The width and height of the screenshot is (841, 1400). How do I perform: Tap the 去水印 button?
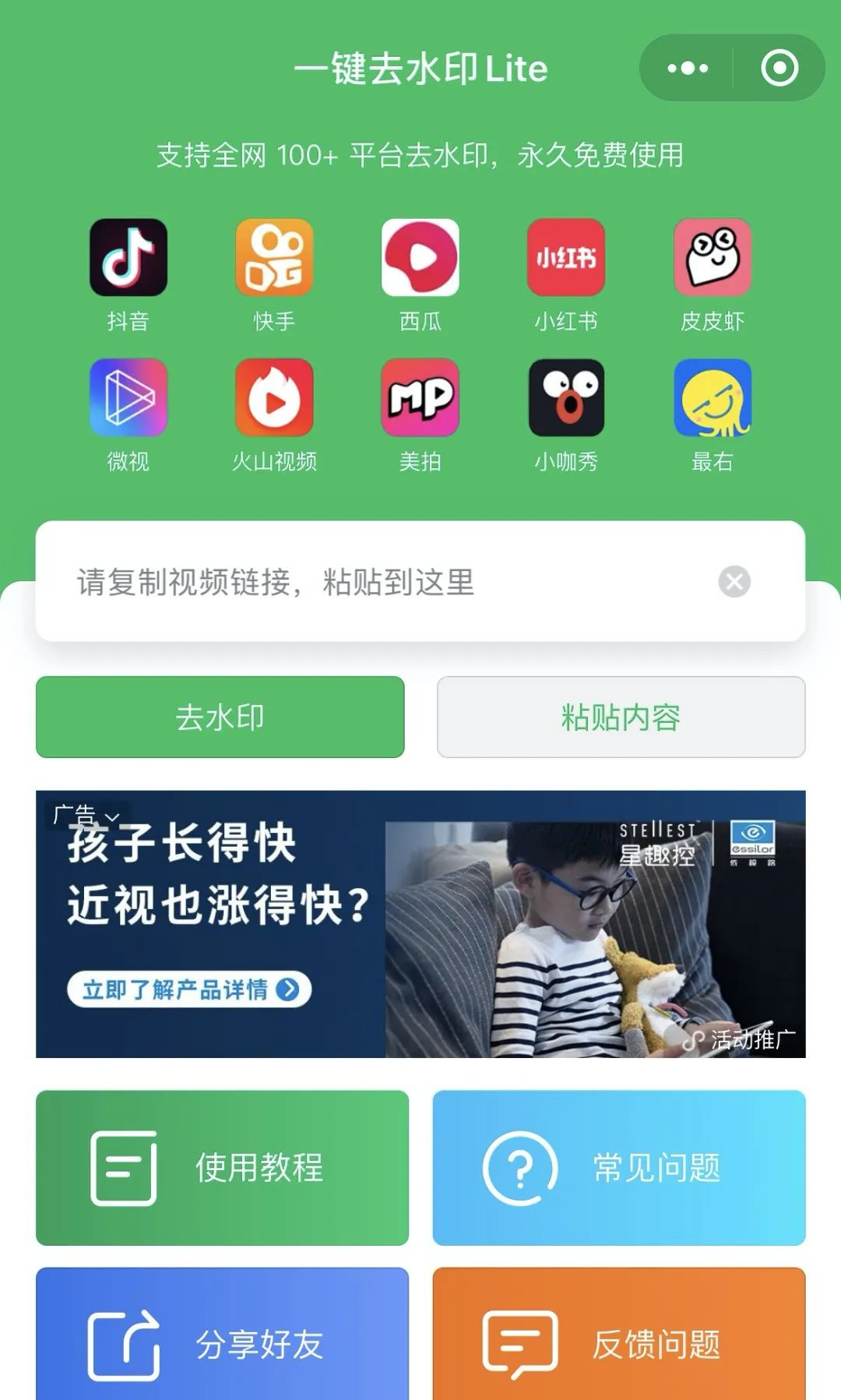[x=220, y=717]
